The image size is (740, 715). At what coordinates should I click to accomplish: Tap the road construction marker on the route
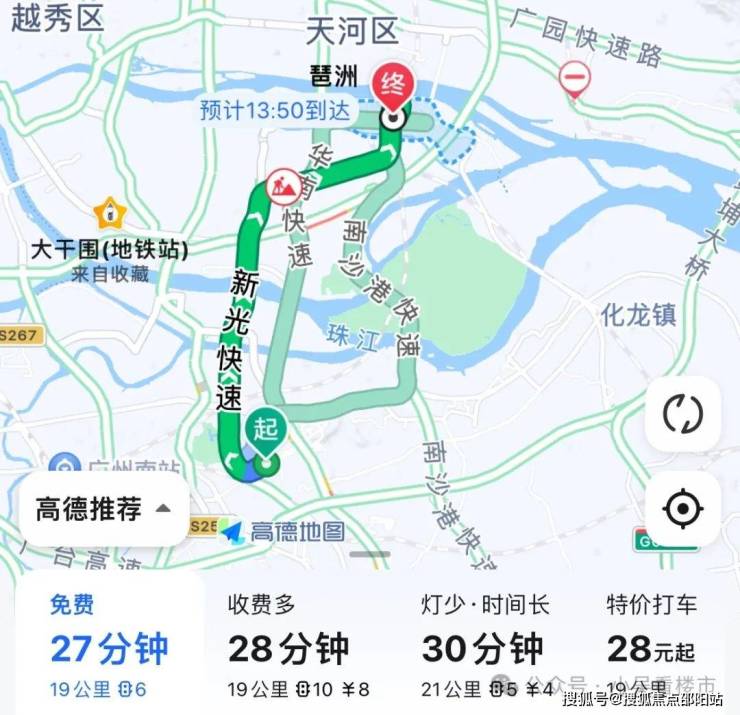pyautogui.click(x=283, y=185)
